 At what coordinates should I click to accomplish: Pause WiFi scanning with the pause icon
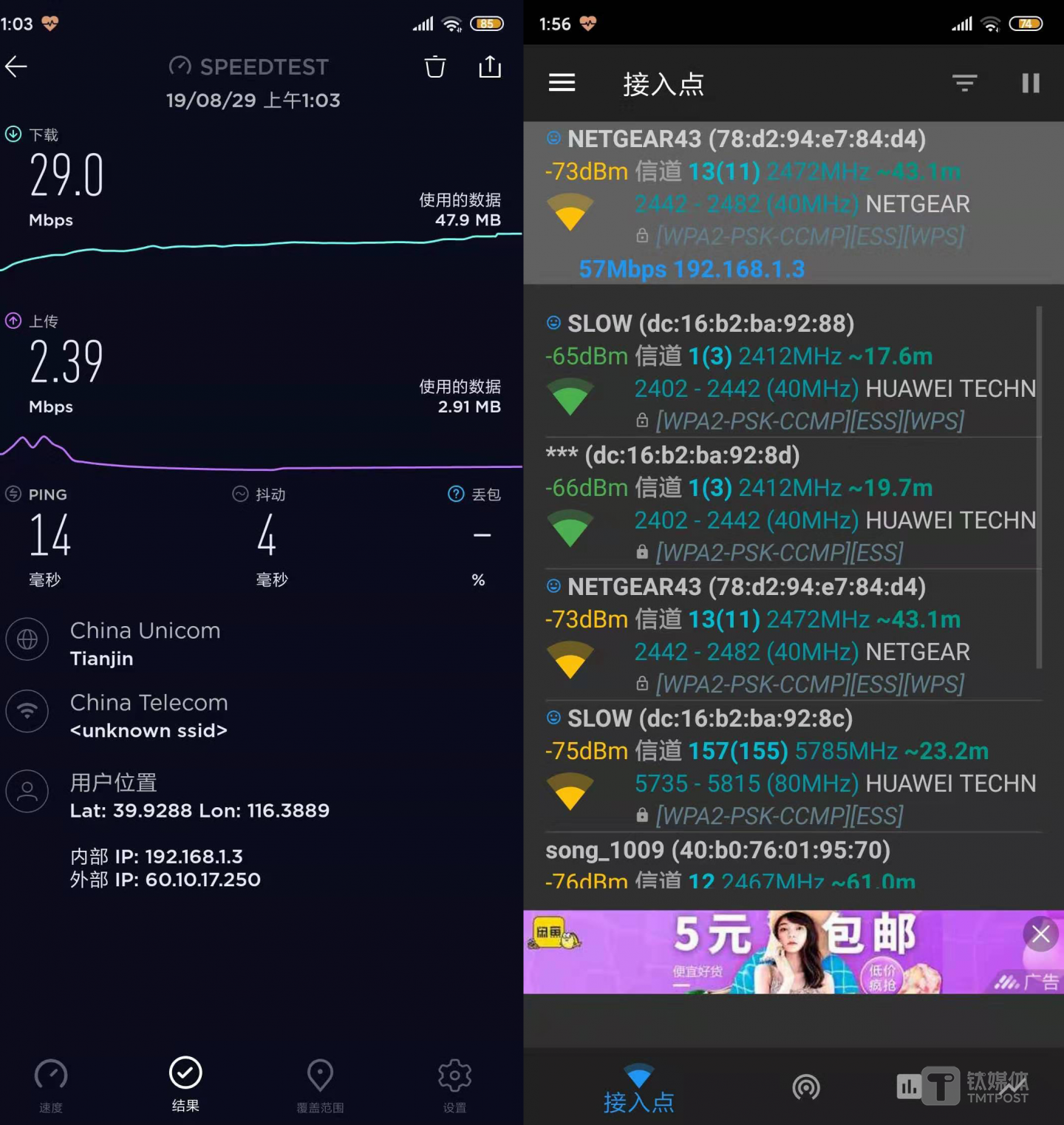tap(1030, 83)
